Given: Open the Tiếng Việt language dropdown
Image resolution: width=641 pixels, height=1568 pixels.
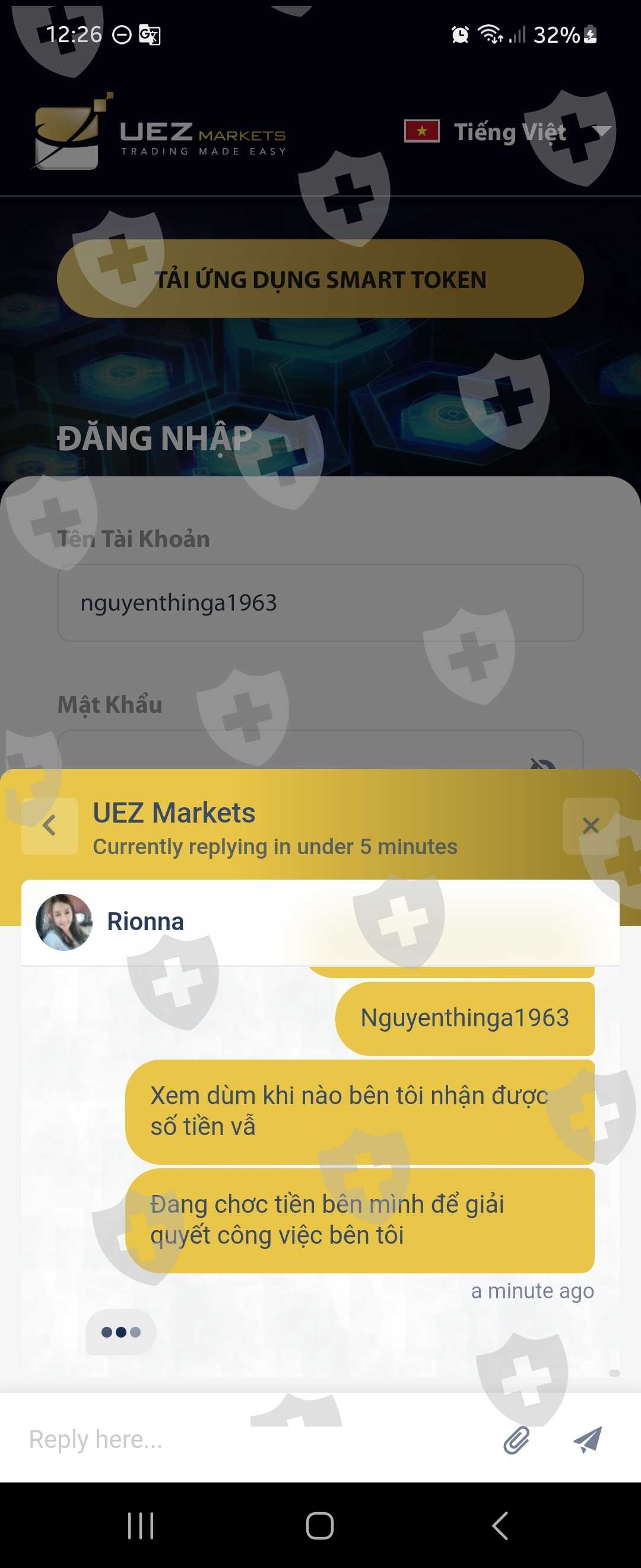Looking at the screenshot, I should [x=508, y=131].
